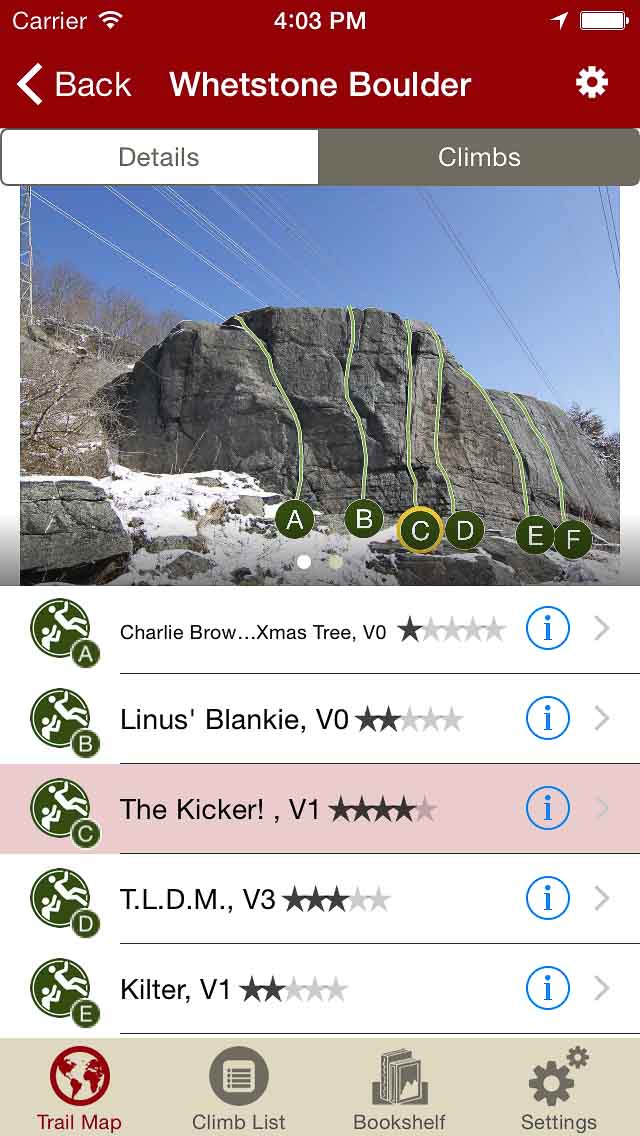Viewport: 640px width, 1136px height.
Task: Open the gear icon in the header
Action: pos(592,83)
